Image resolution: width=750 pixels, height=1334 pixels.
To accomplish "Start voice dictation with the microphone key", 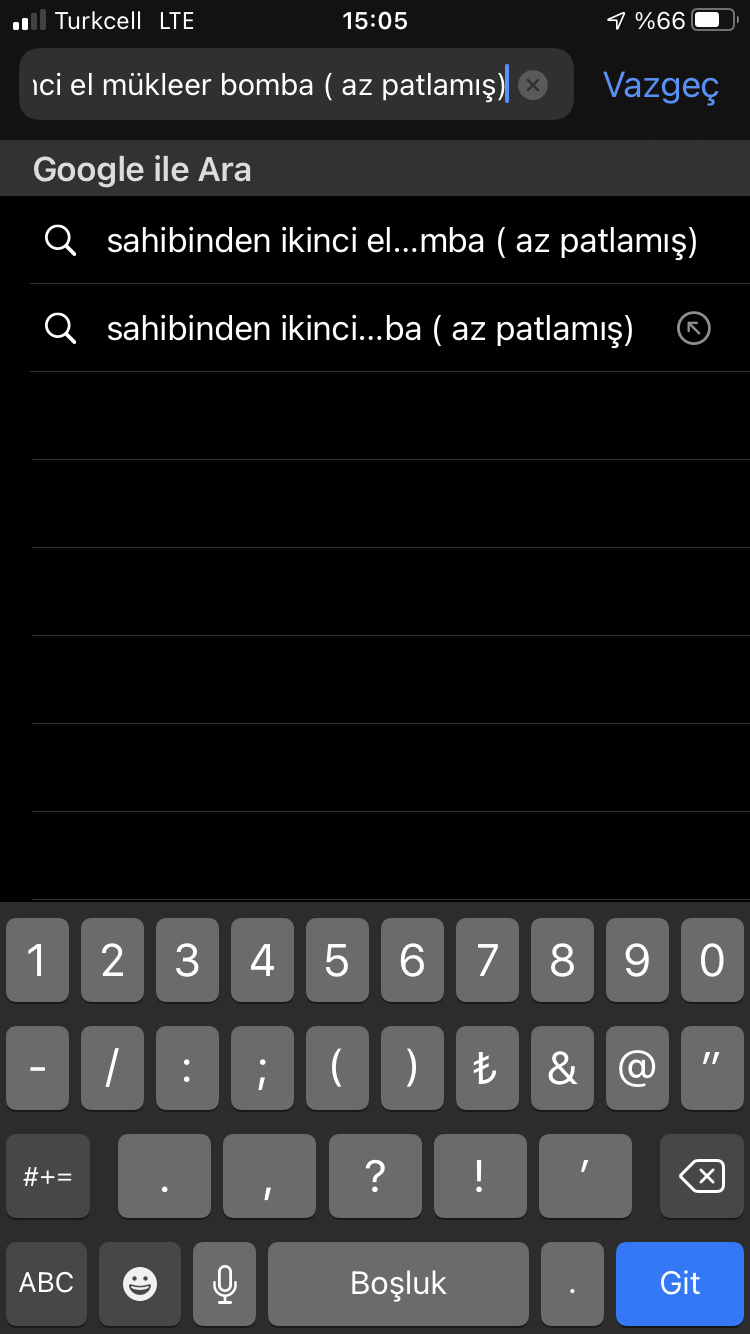I will click(225, 1283).
